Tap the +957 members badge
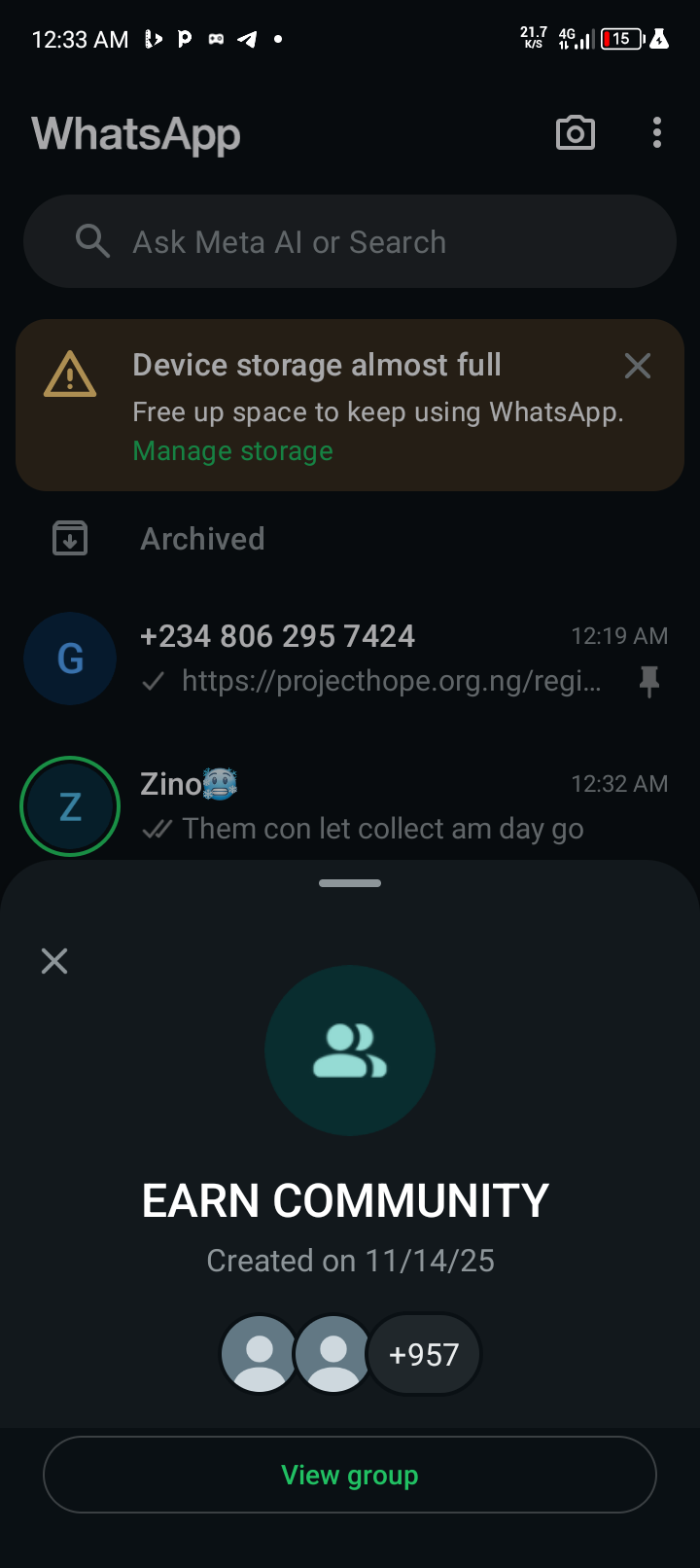Viewport: 700px width, 1568px height. [x=424, y=1354]
